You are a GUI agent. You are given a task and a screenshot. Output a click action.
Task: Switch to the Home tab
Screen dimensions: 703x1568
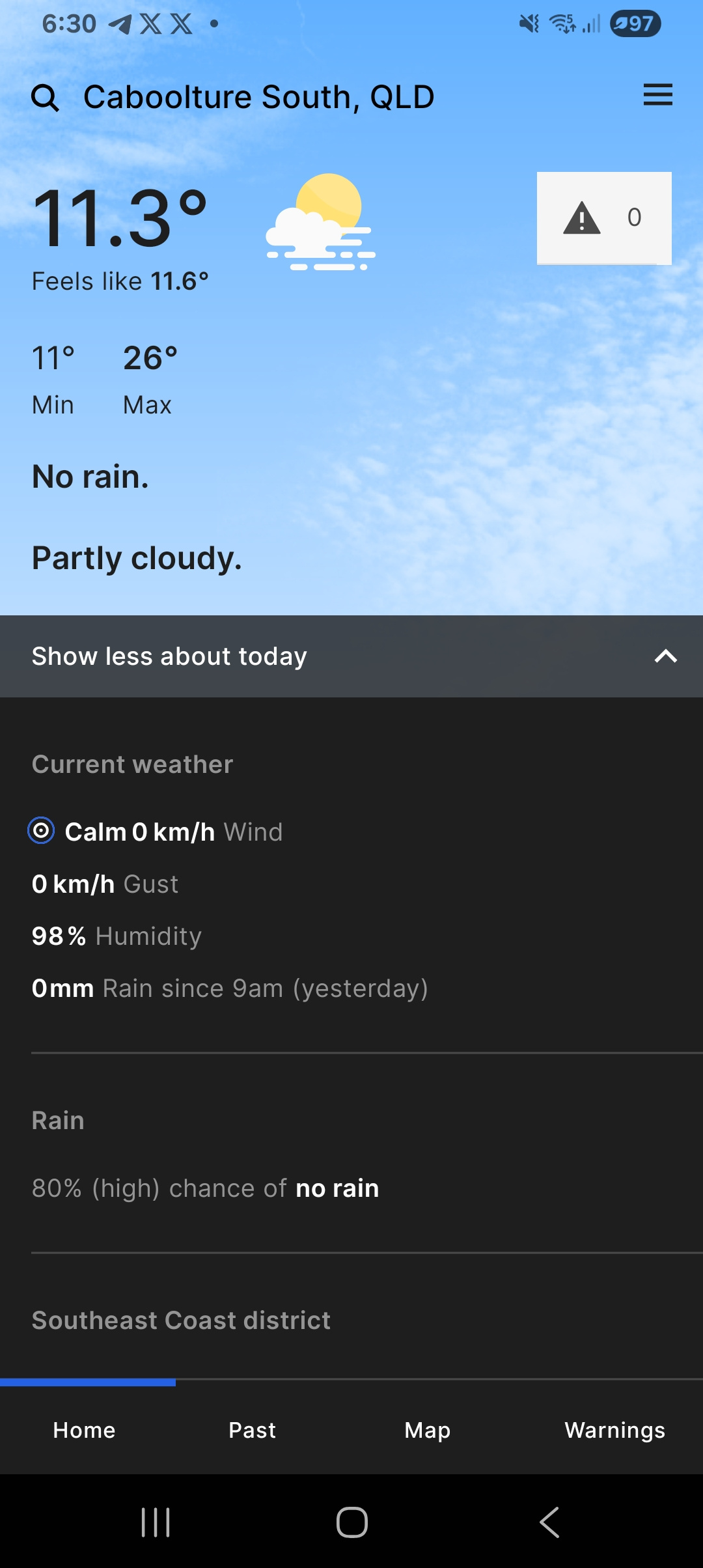click(84, 1430)
